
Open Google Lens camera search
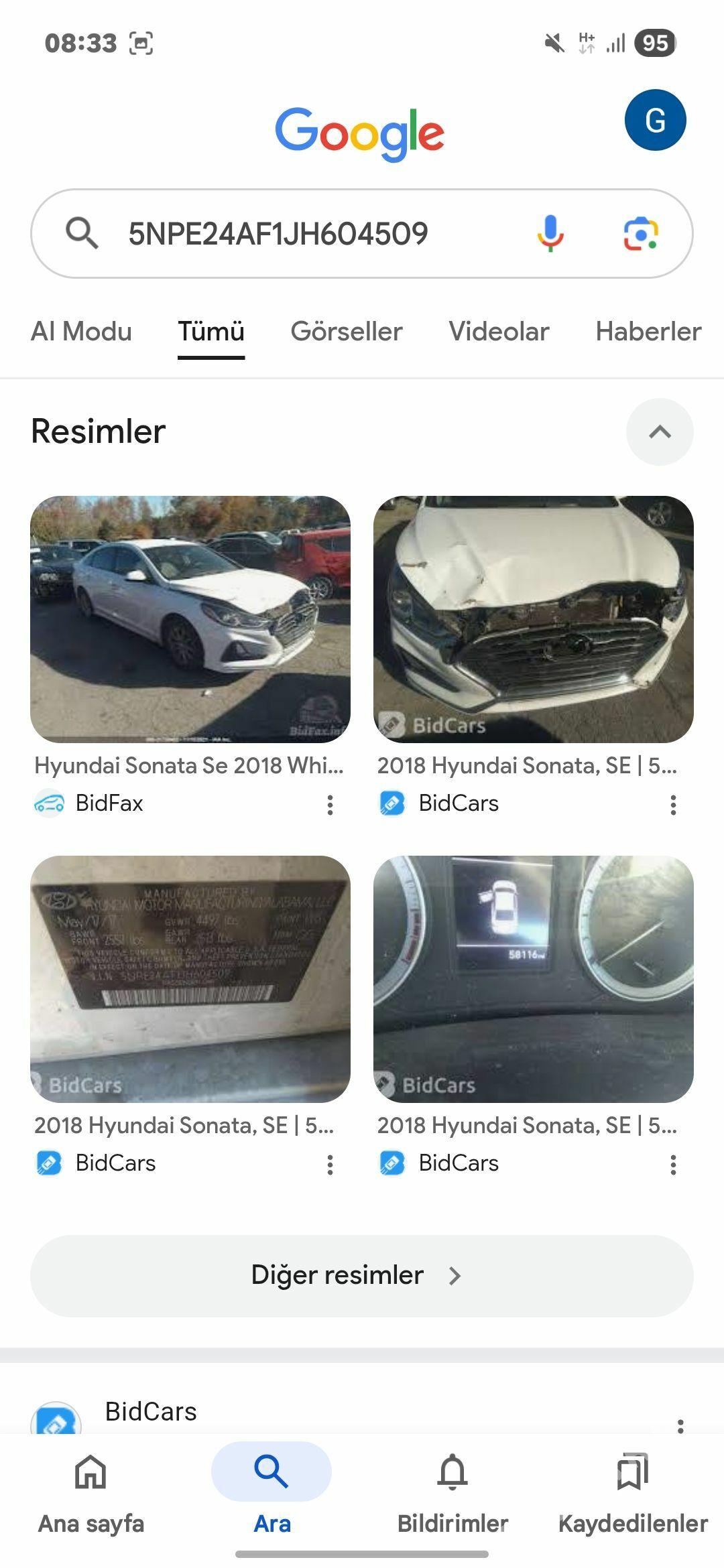point(640,234)
